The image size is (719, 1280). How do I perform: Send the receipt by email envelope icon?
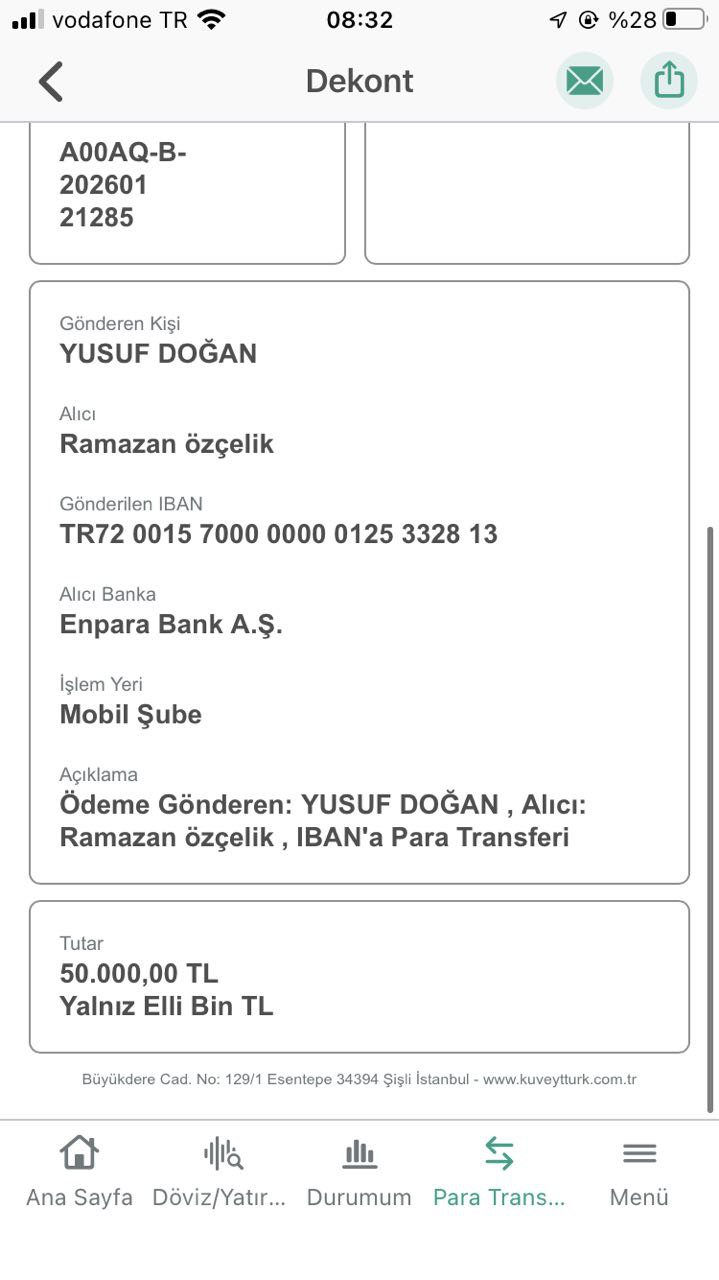[584, 81]
